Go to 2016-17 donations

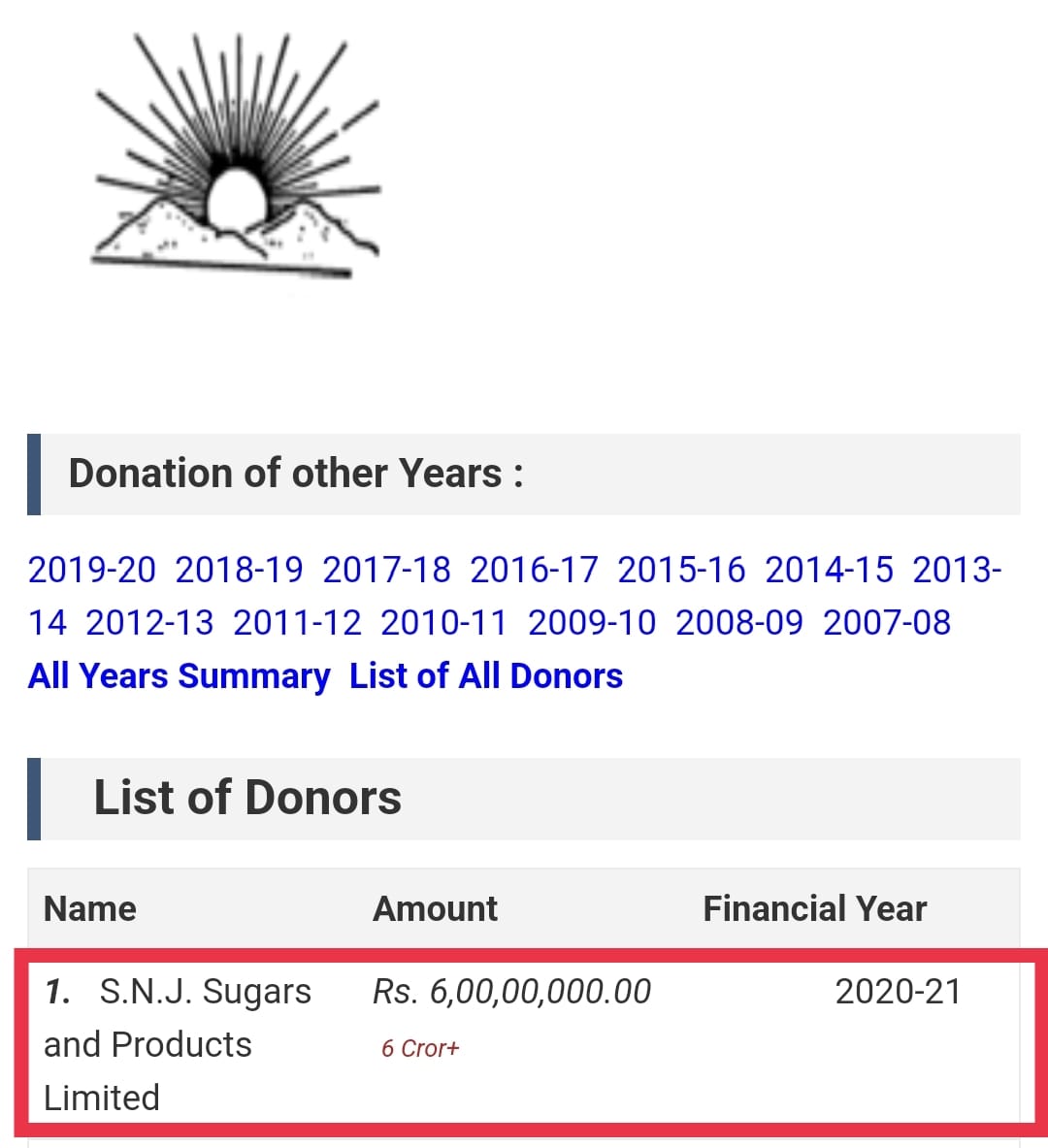click(x=534, y=570)
